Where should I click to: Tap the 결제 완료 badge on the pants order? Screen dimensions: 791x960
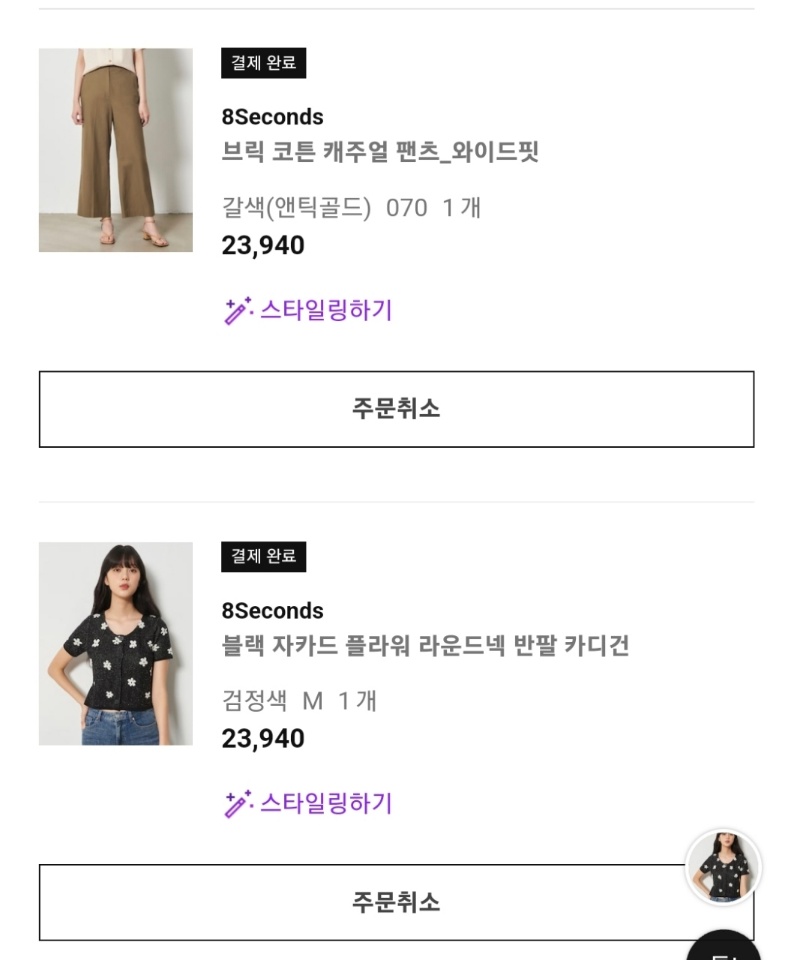pyautogui.click(x=264, y=63)
